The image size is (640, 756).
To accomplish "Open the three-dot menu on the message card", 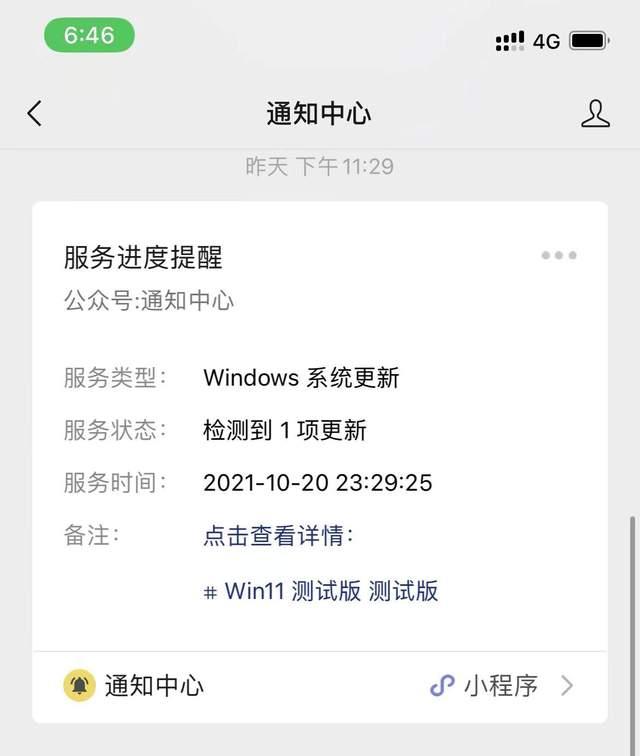I will pyautogui.click(x=558, y=255).
